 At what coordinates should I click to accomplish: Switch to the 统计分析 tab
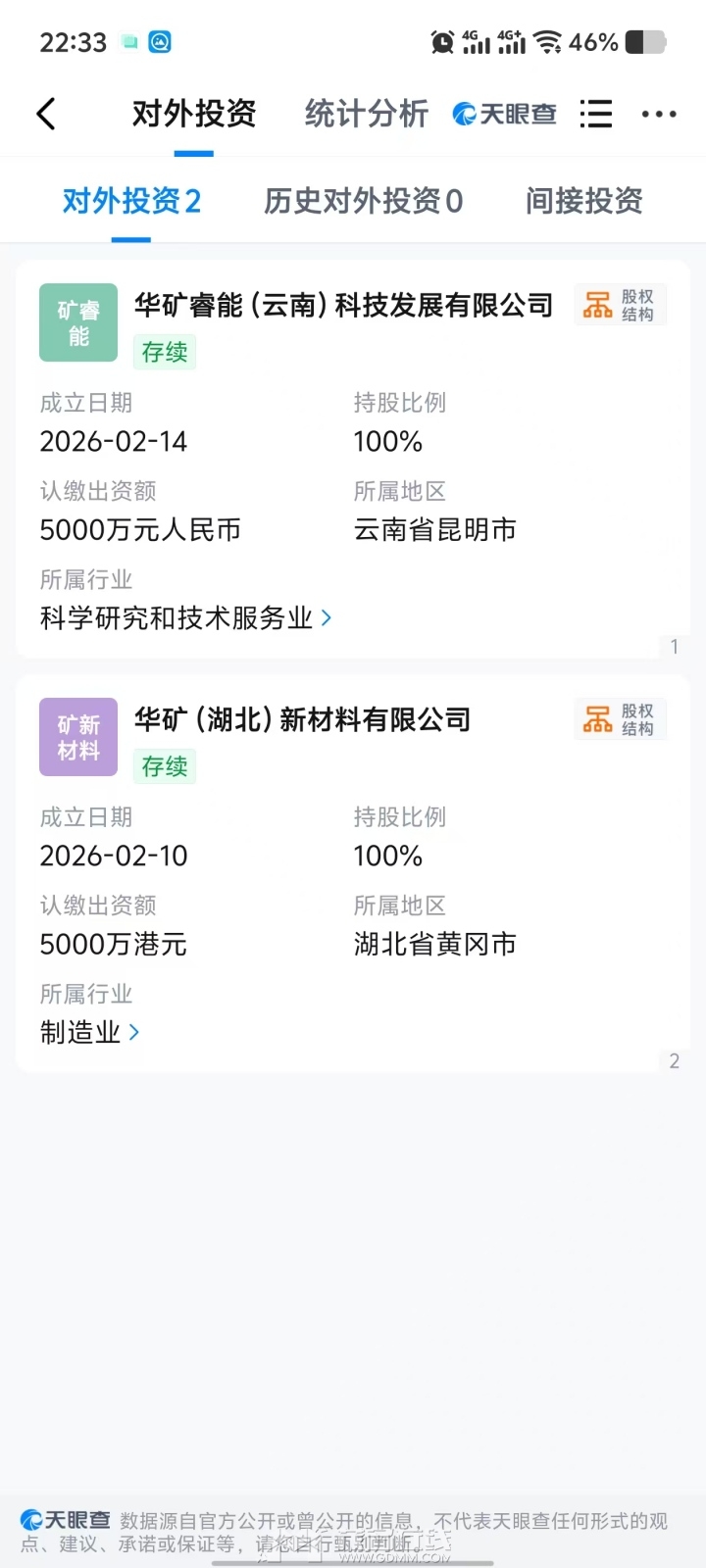[x=366, y=114]
